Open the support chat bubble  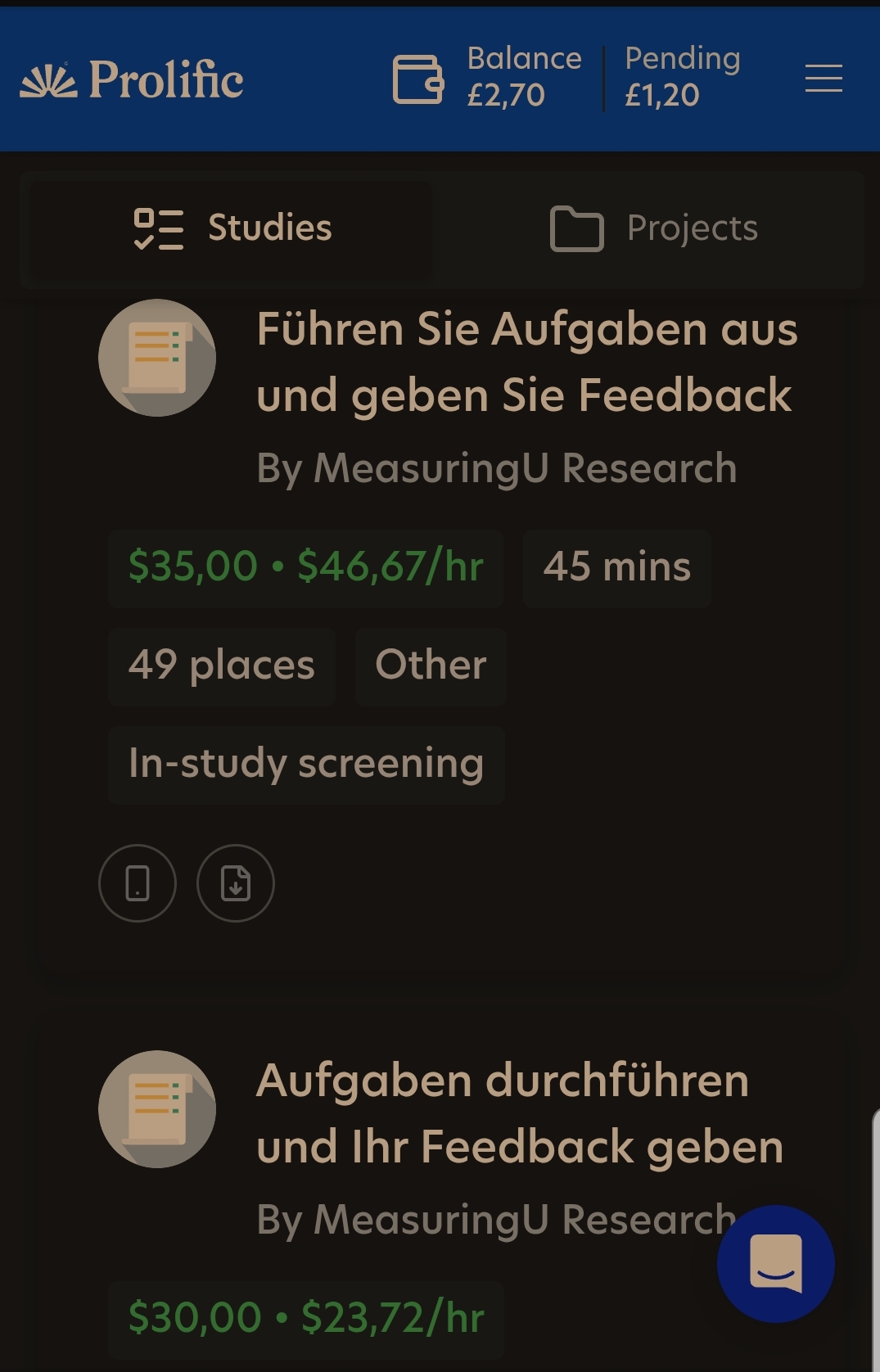[x=776, y=1263]
